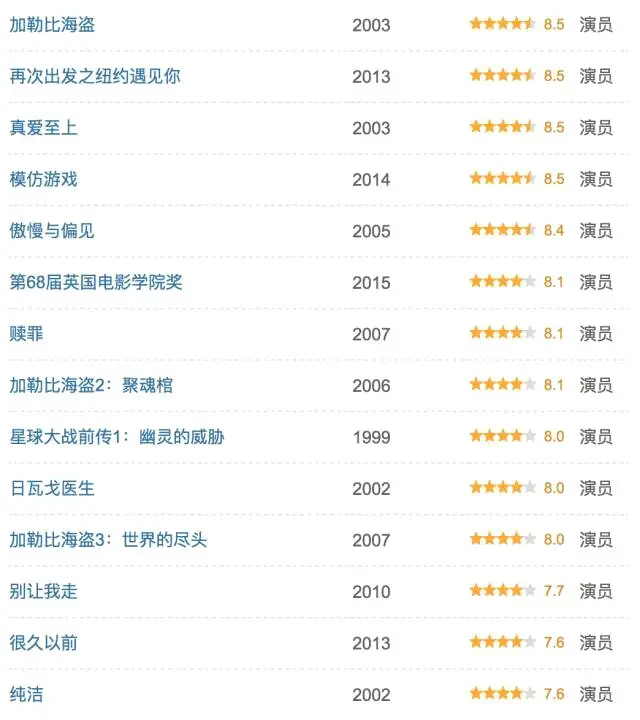
Task: Open 第68届英国电影学院奖 entry
Action: point(96,282)
